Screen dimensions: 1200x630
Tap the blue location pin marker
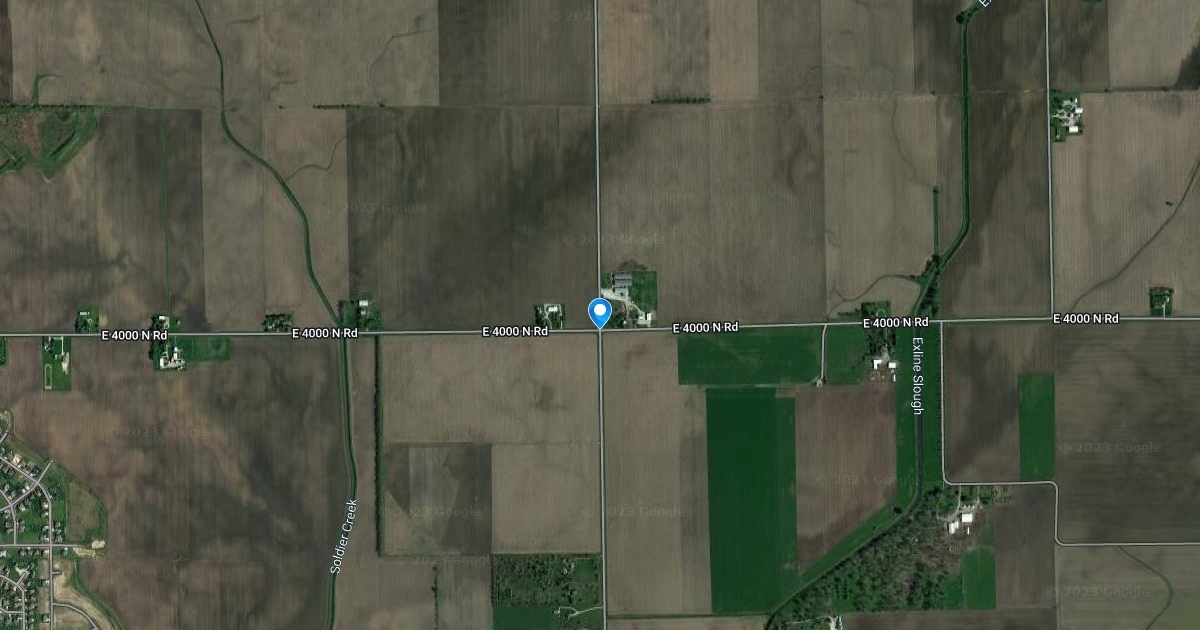(599, 312)
